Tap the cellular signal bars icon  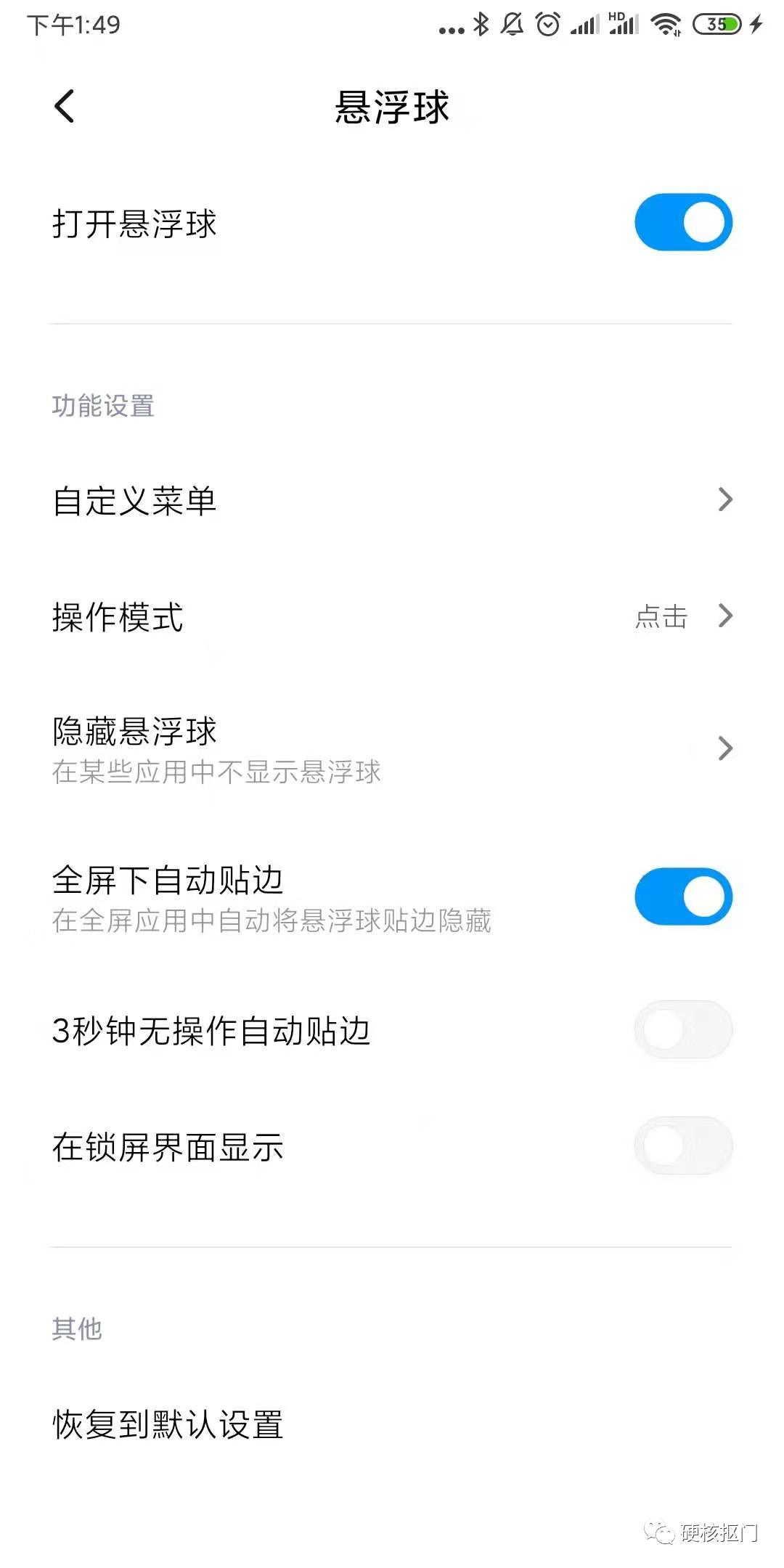point(584,25)
